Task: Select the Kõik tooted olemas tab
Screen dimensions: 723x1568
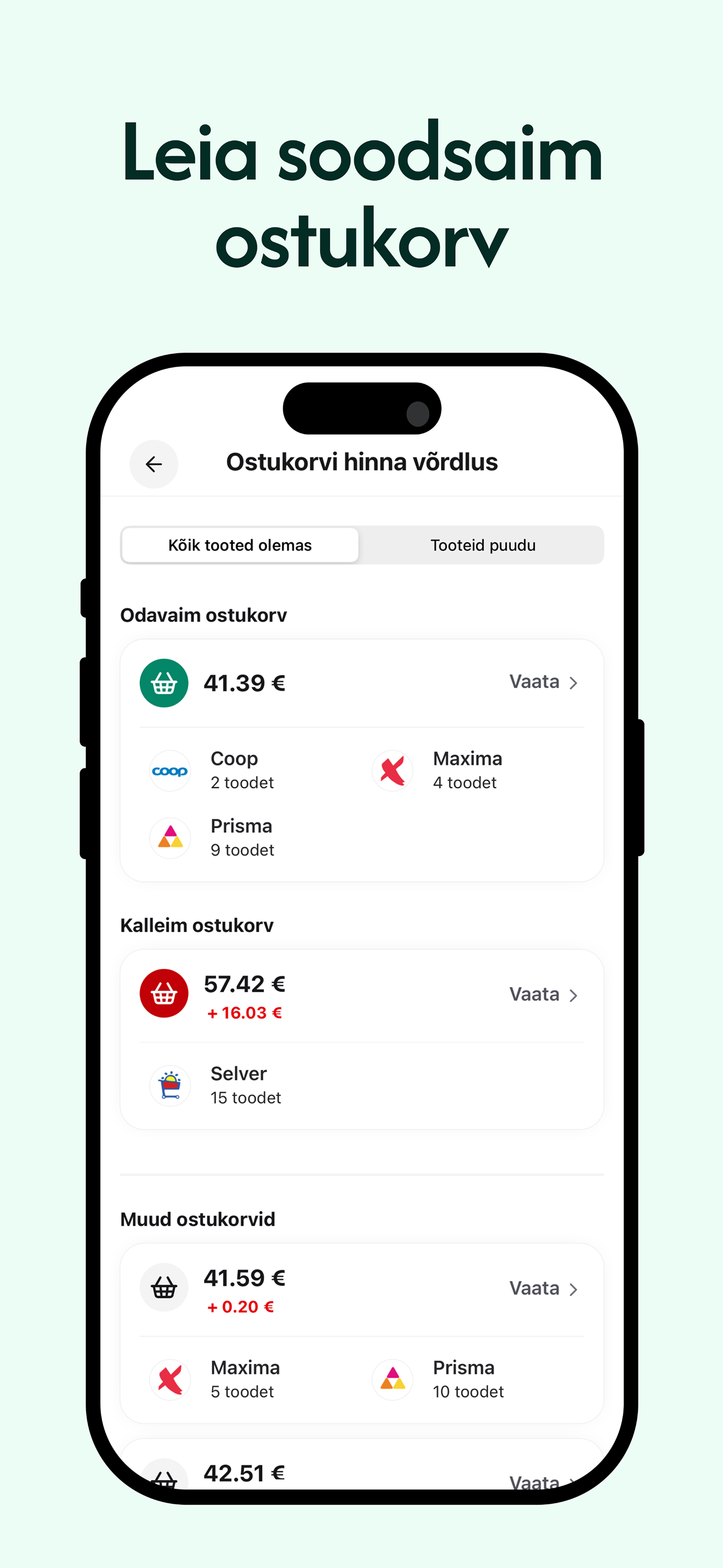Action: click(240, 545)
